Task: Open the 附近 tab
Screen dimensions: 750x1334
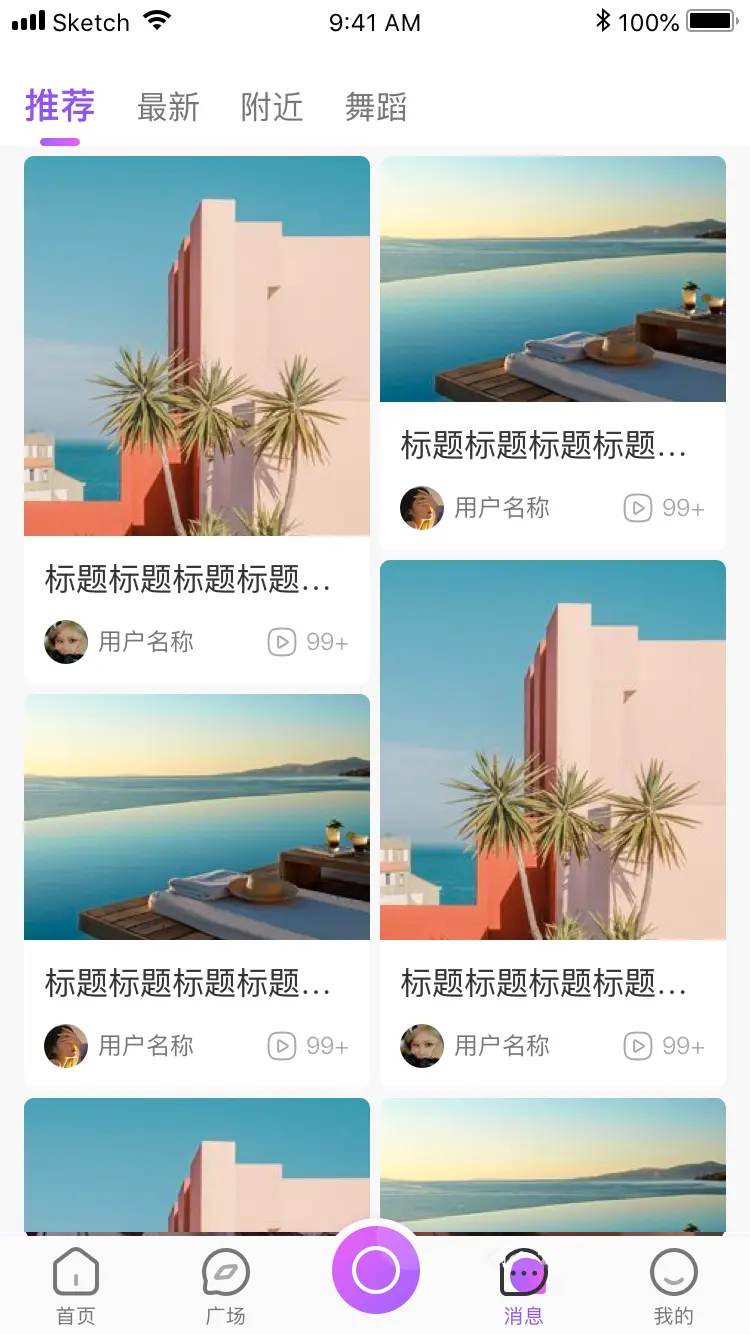Action: tap(272, 107)
